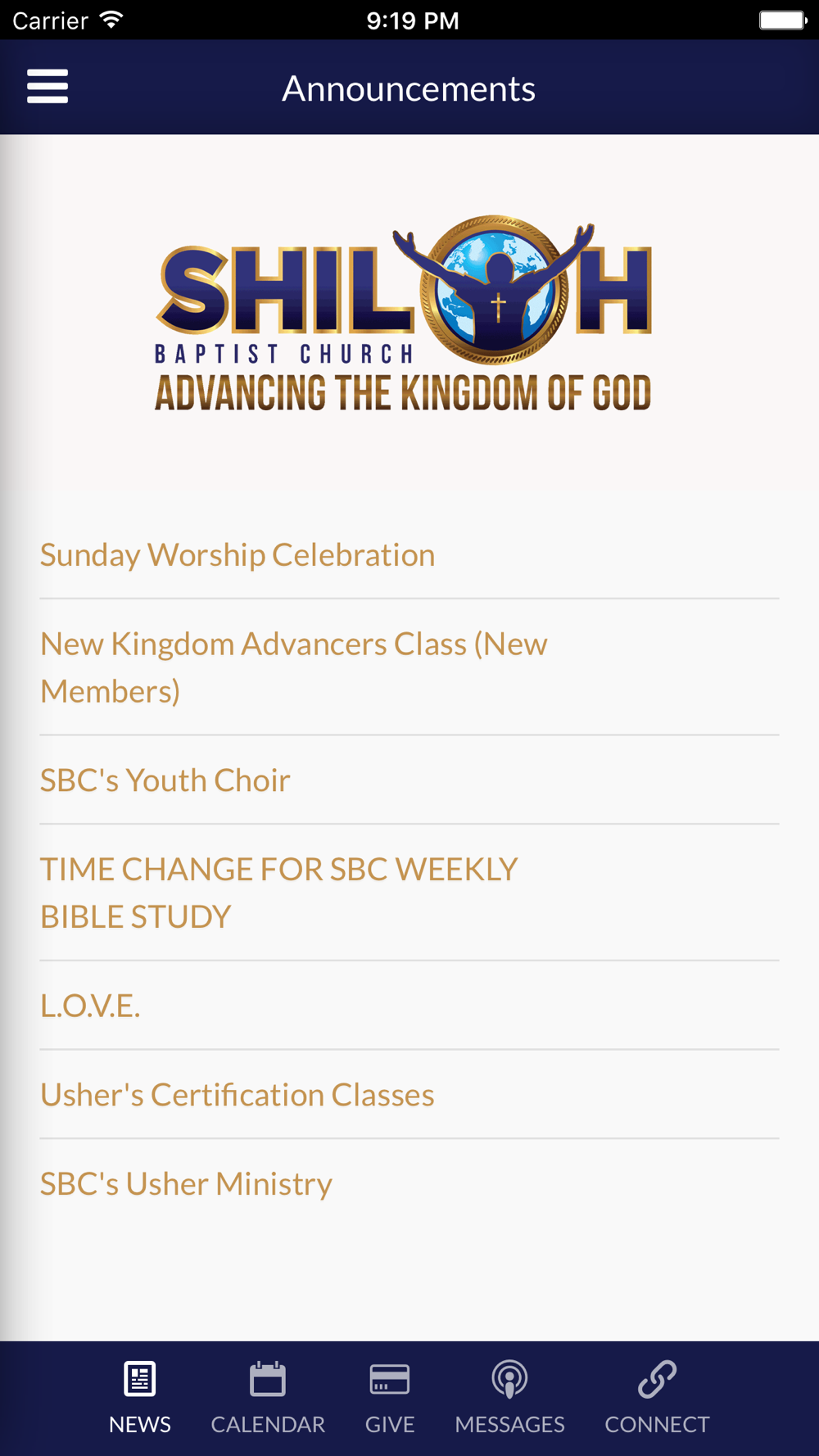Switch to the Calendar tab
The width and height of the screenshot is (819, 1456).
pyautogui.click(x=268, y=1398)
